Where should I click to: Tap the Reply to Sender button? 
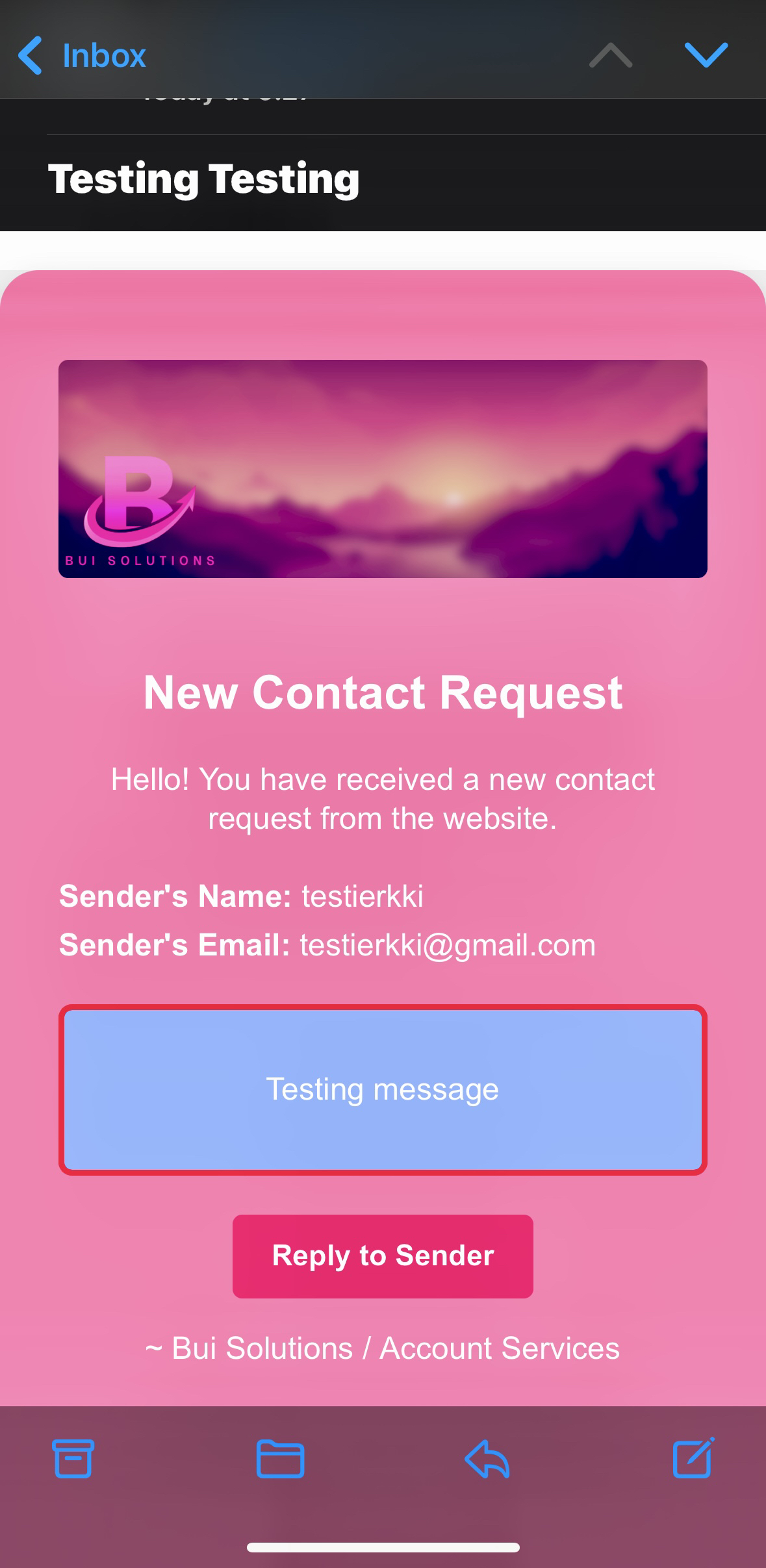click(x=383, y=1256)
